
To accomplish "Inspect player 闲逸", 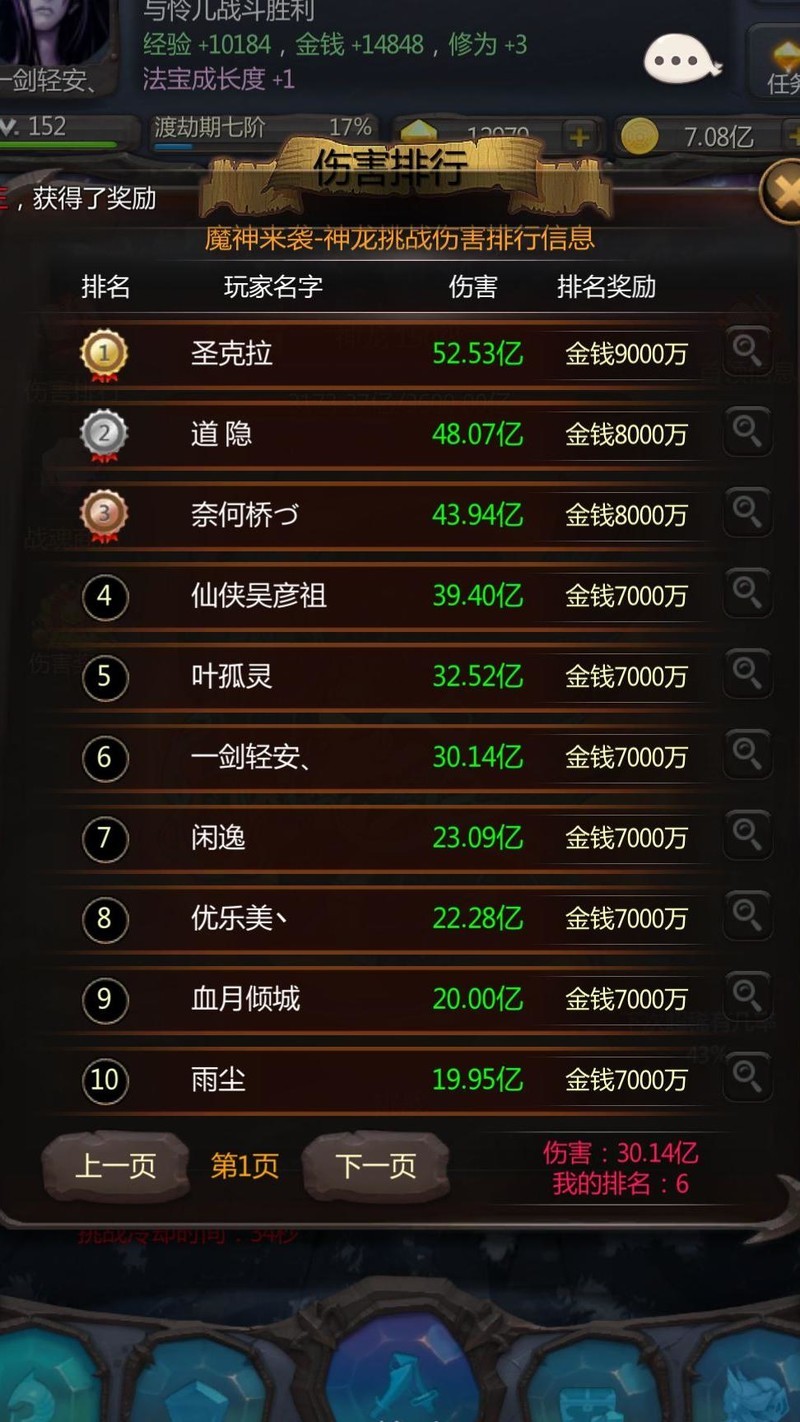I will [x=747, y=836].
